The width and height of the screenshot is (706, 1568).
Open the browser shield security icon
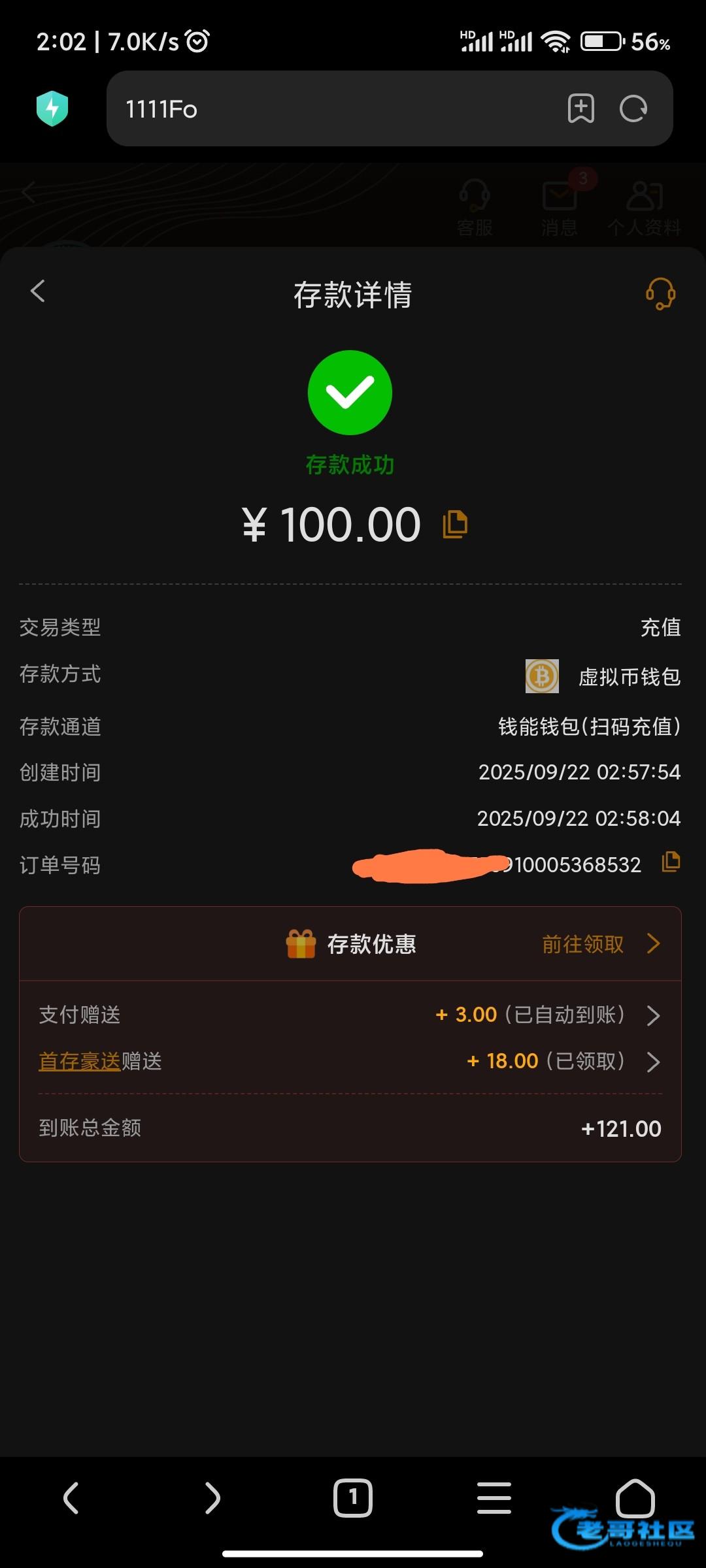[x=52, y=108]
